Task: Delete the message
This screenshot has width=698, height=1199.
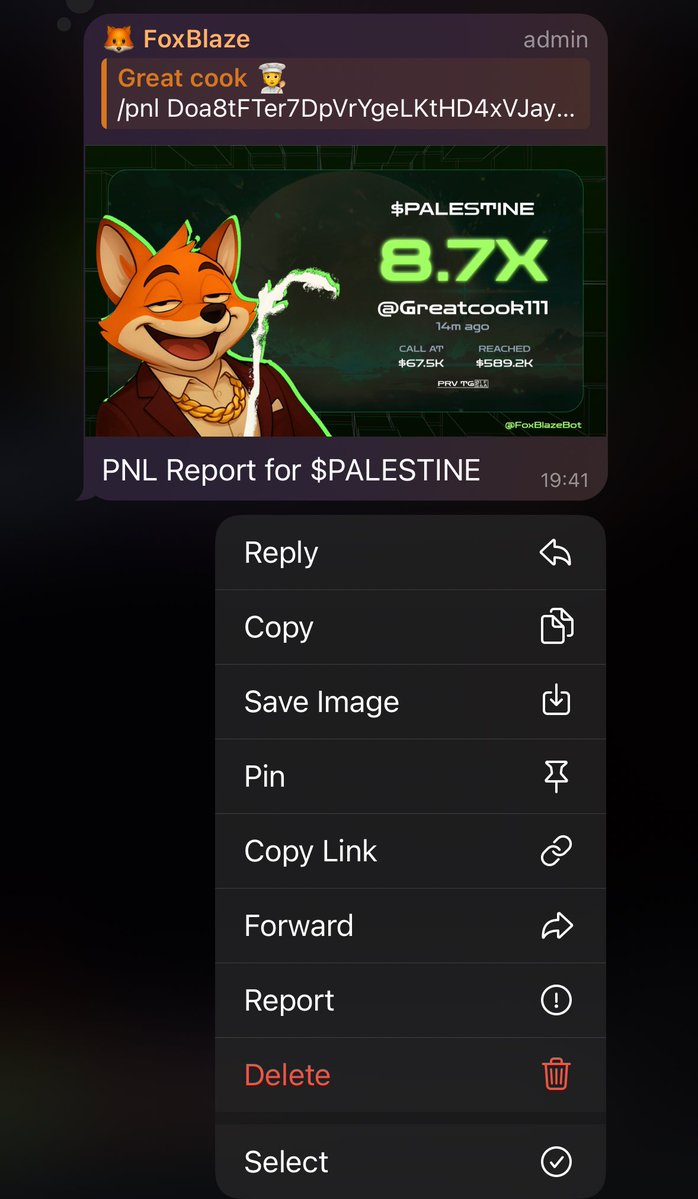Action: tap(410, 1075)
